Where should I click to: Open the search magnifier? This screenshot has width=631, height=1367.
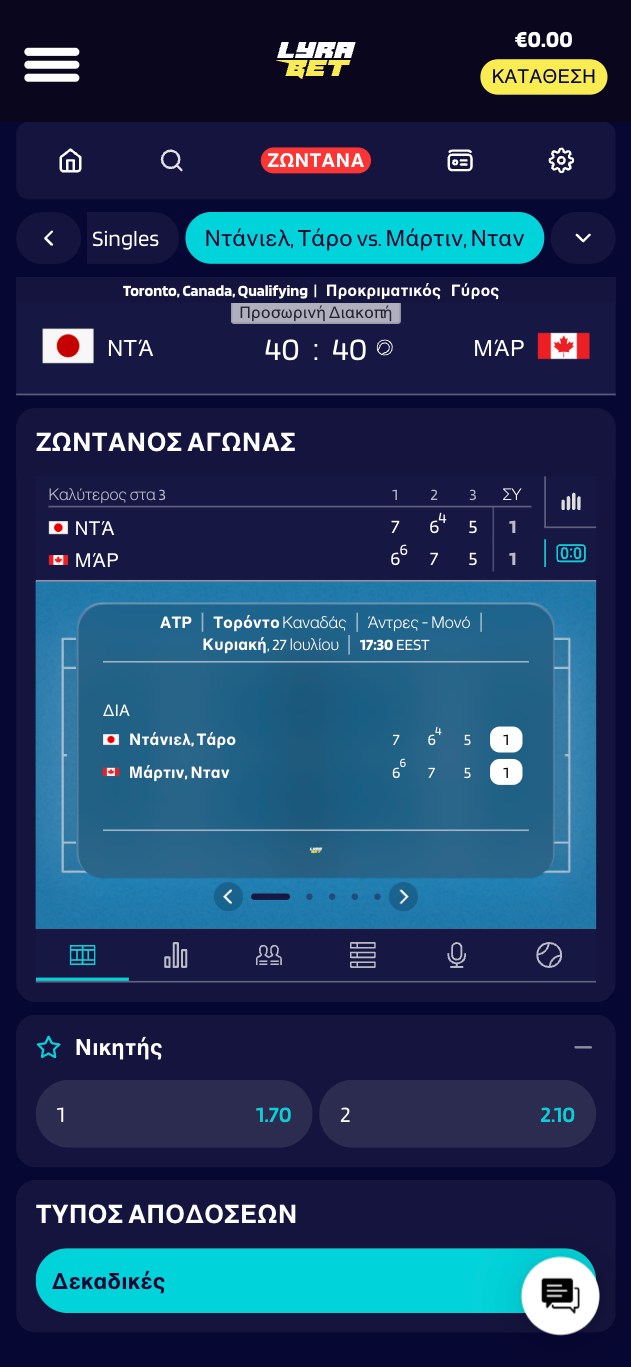pos(172,160)
